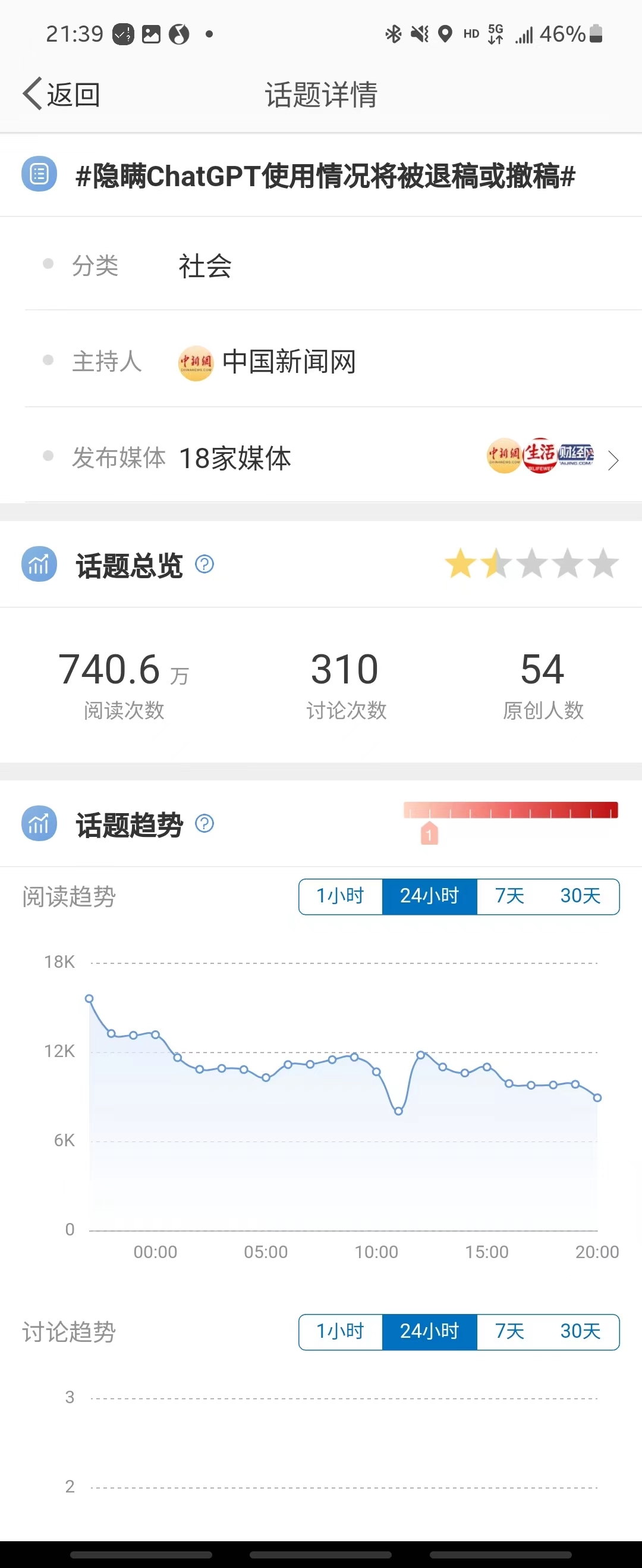Tap the 18家媒体 publisher count
642x1568 pixels.
point(235,458)
